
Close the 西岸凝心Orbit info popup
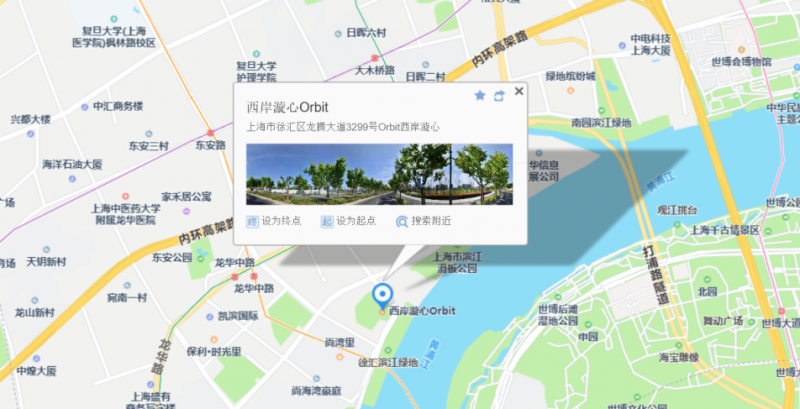519,91
